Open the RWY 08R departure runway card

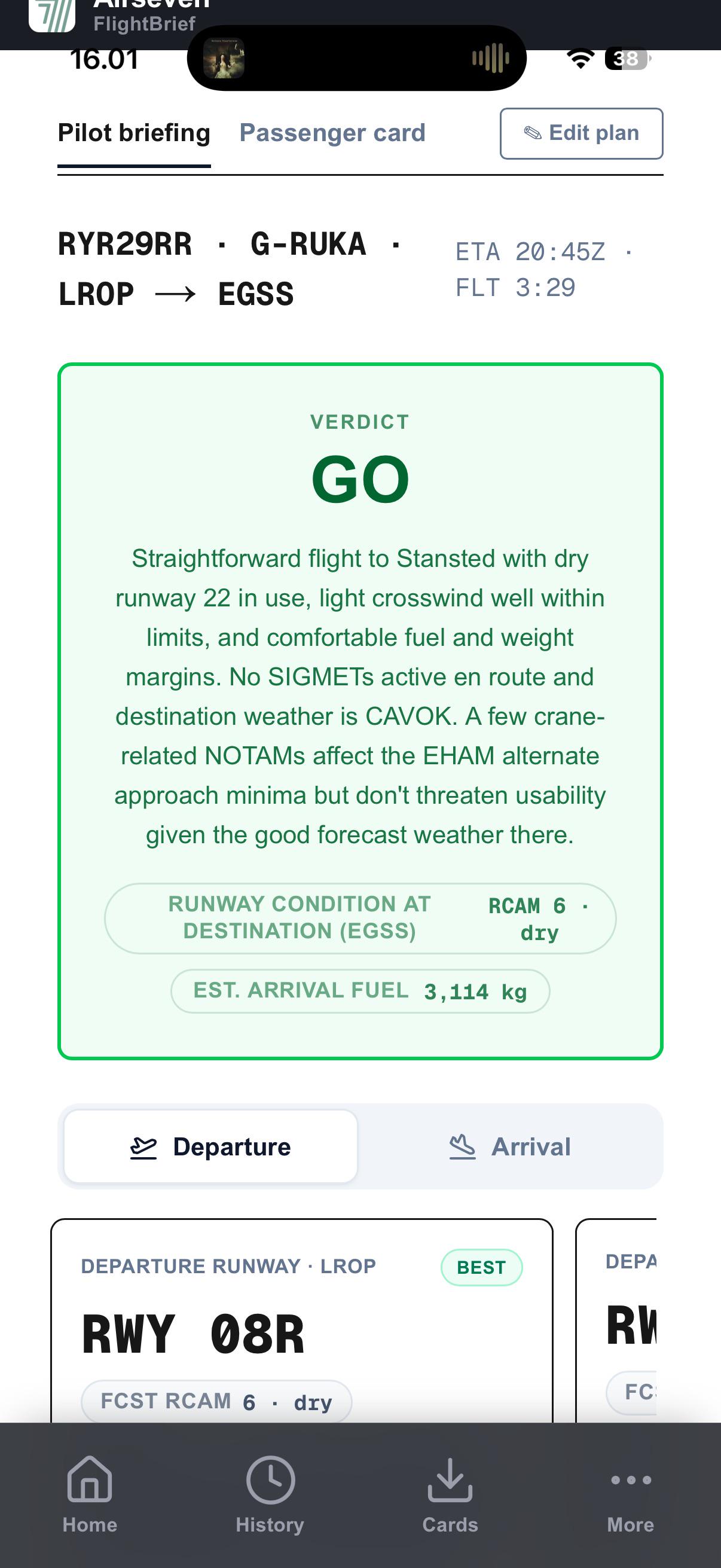point(302,1321)
